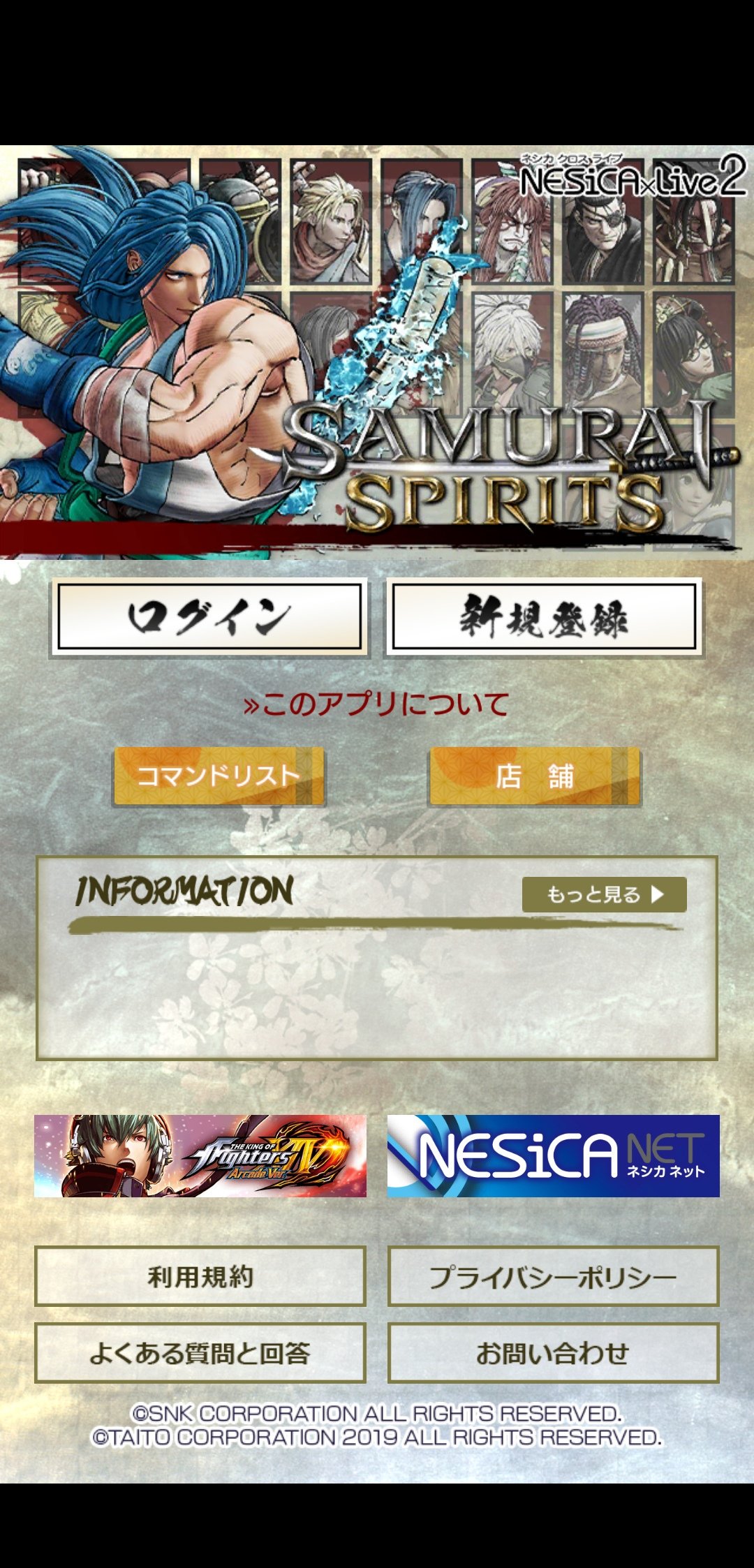The height and width of the screenshot is (1568, 754).
Task: Open the 店舗 store finder
Action: [x=535, y=776]
